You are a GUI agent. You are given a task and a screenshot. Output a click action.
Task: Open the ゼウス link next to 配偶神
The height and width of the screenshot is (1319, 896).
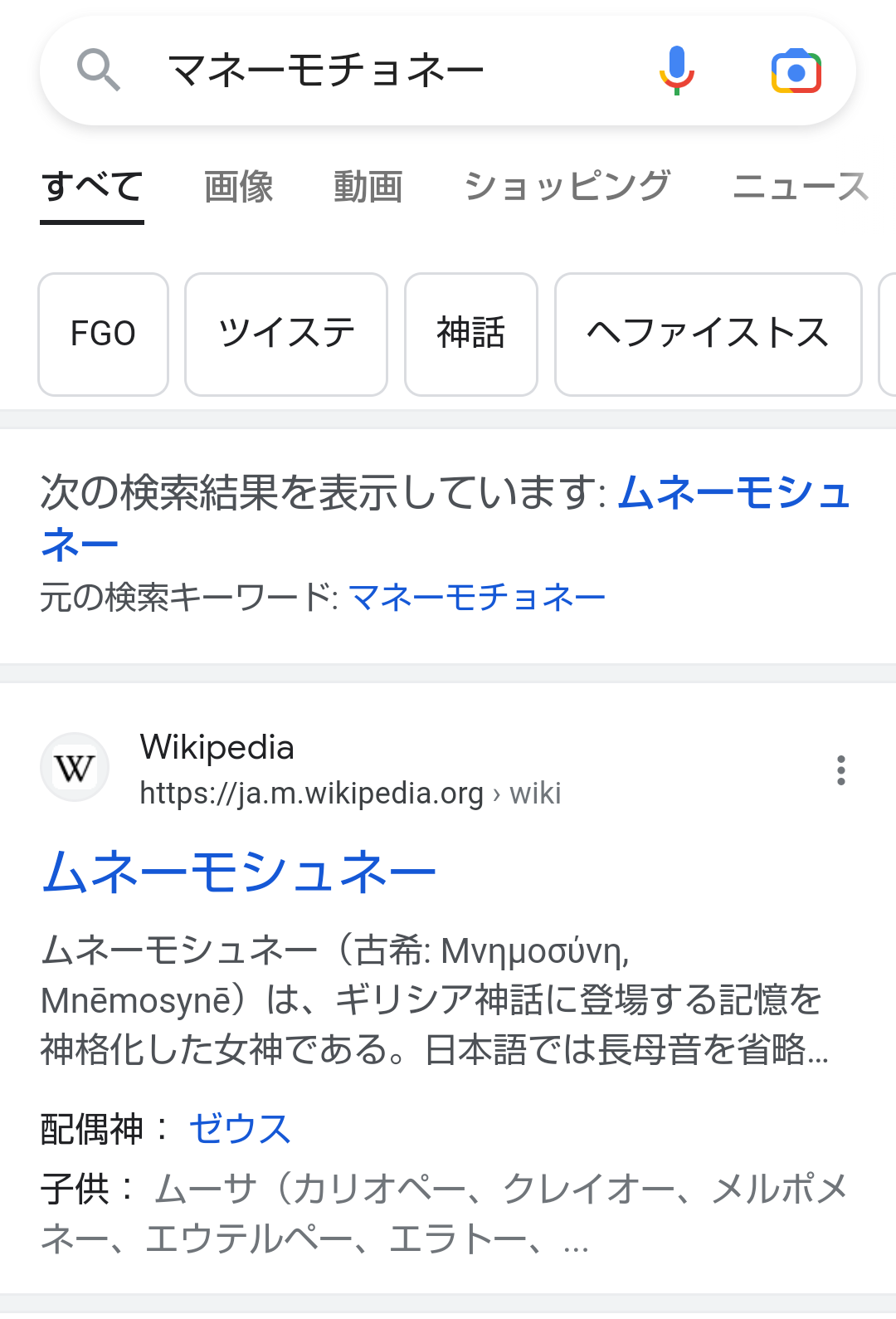pyautogui.click(x=240, y=1130)
